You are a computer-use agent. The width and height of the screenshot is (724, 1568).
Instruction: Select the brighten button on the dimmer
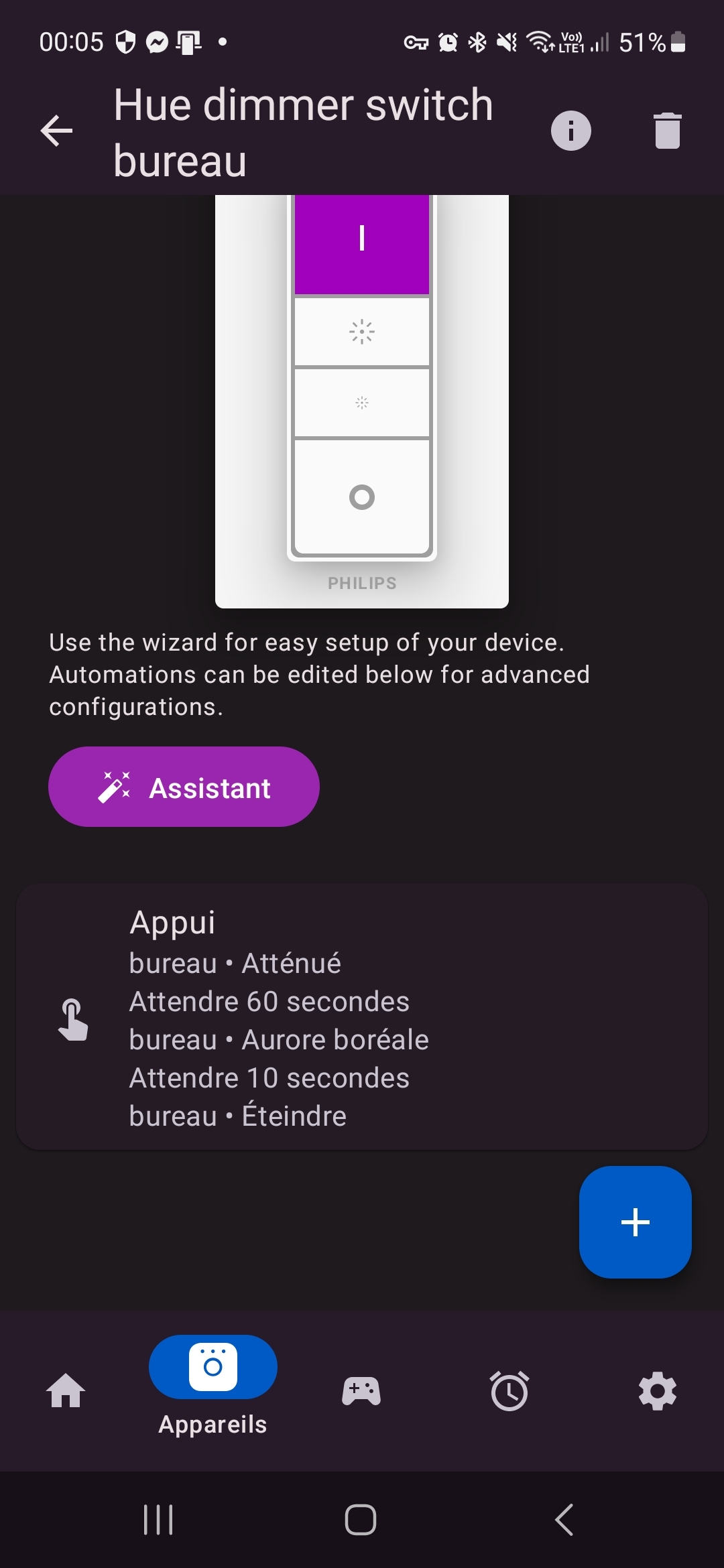362,332
